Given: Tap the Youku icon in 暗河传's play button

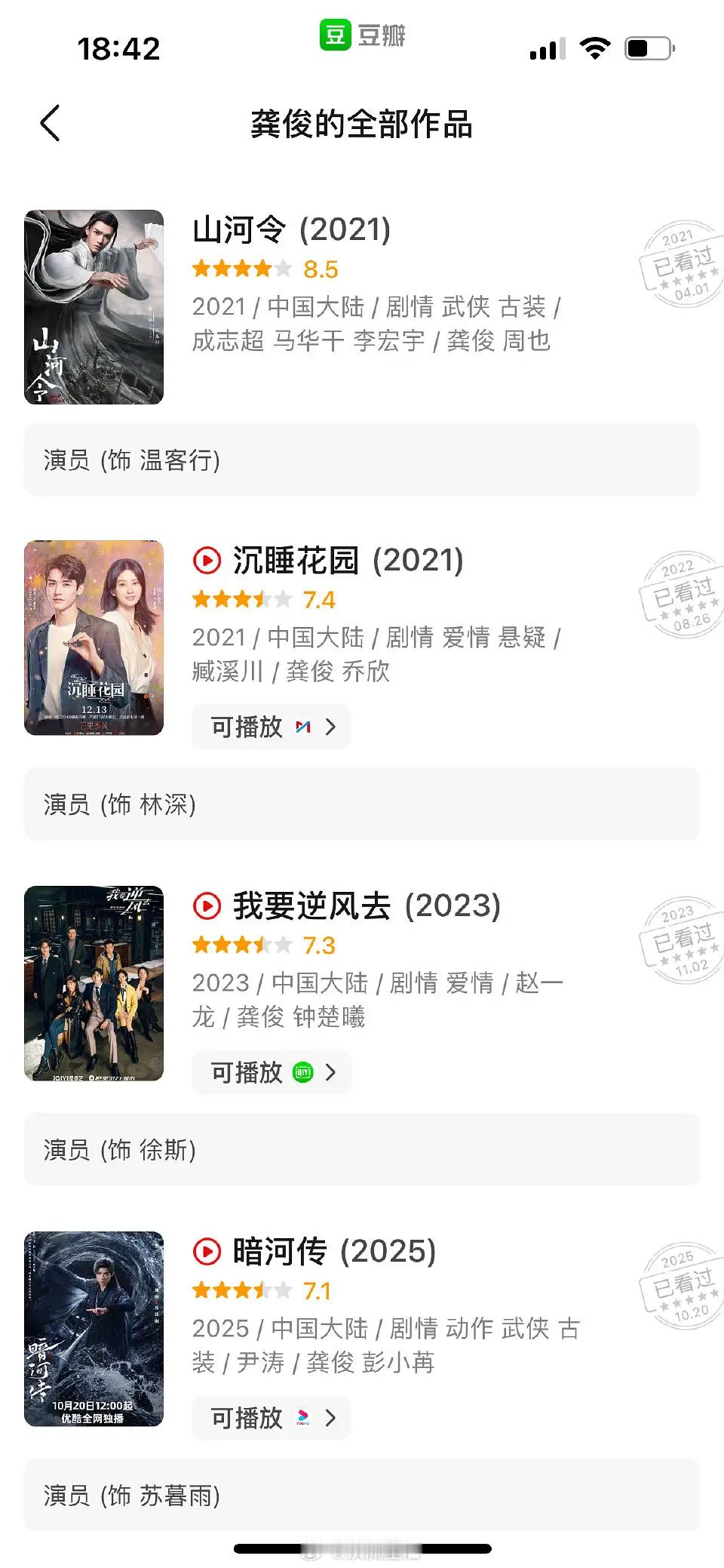Looking at the screenshot, I should tap(304, 1418).
